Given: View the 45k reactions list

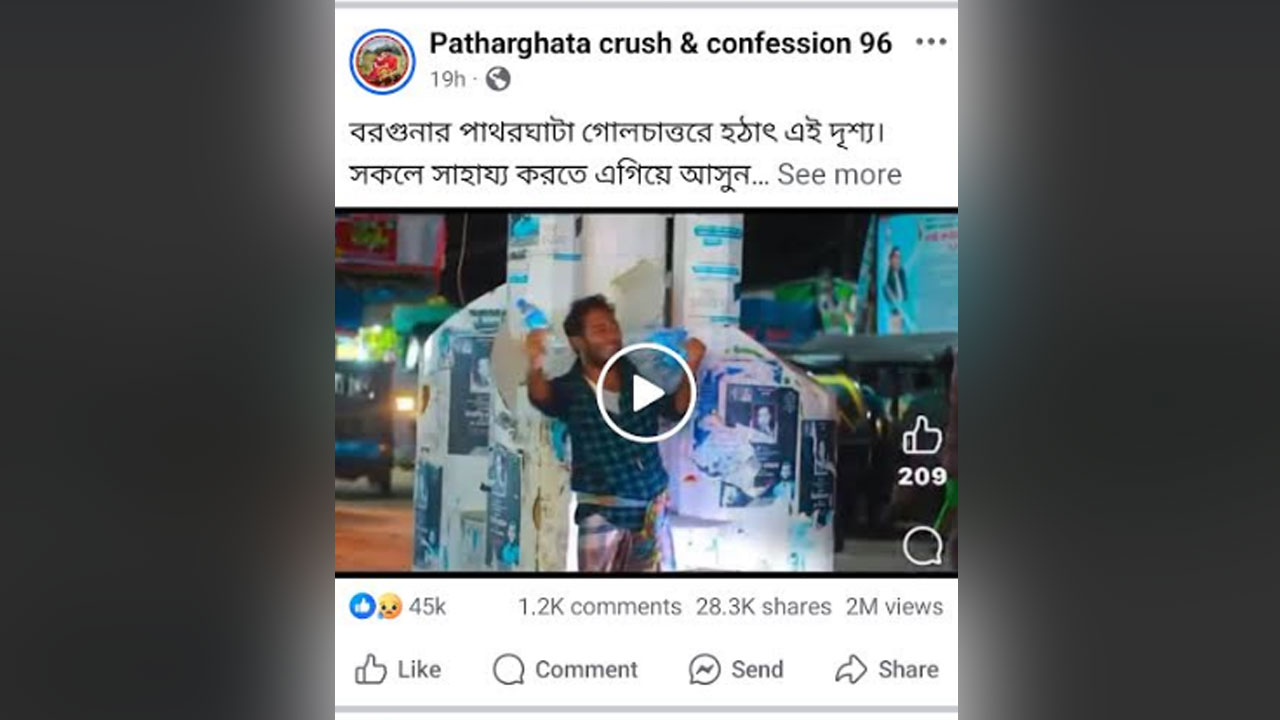Looking at the screenshot, I should coord(398,606).
